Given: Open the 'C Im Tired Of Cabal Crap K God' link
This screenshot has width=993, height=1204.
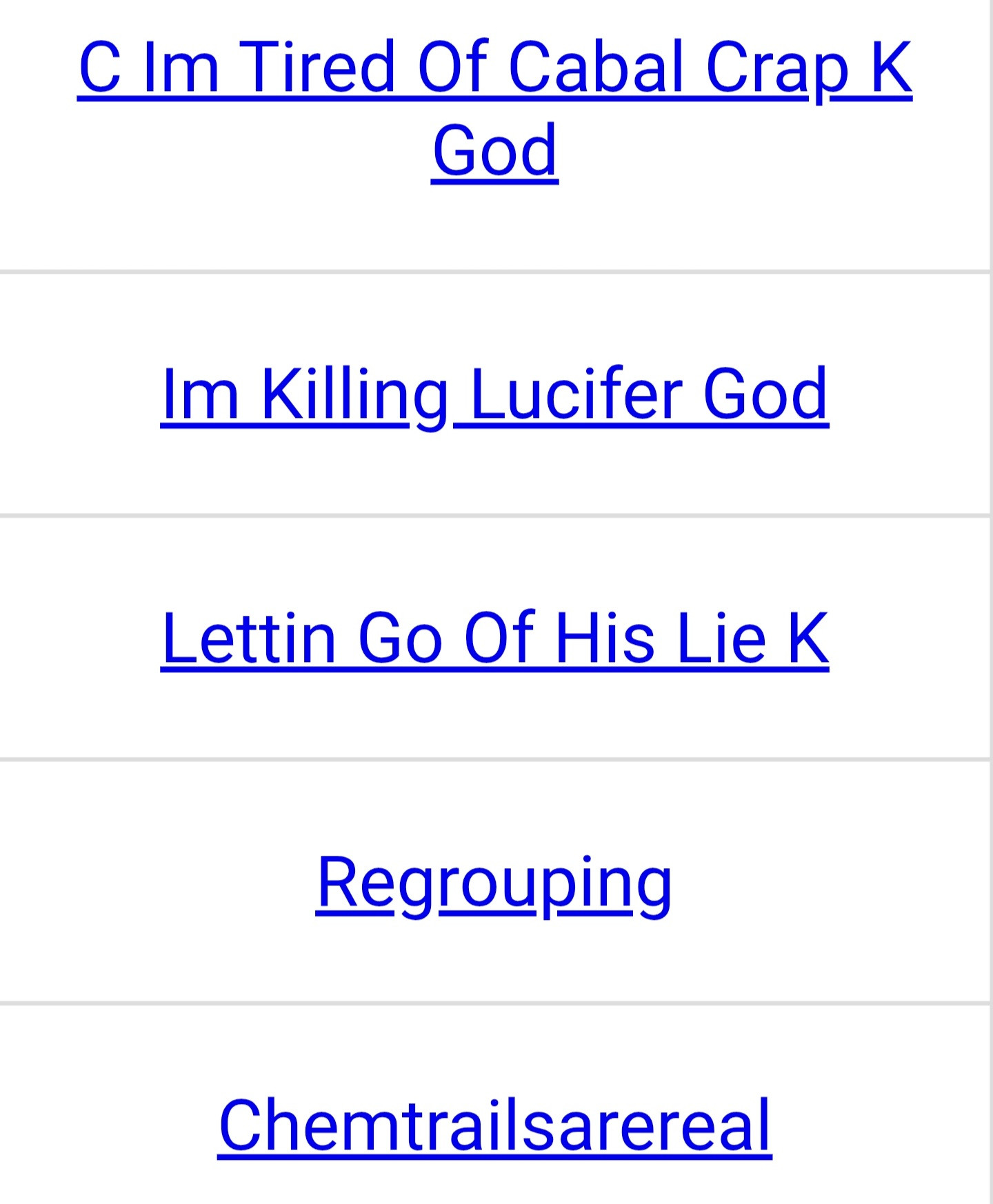Looking at the screenshot, I should [x=494, y=69].
